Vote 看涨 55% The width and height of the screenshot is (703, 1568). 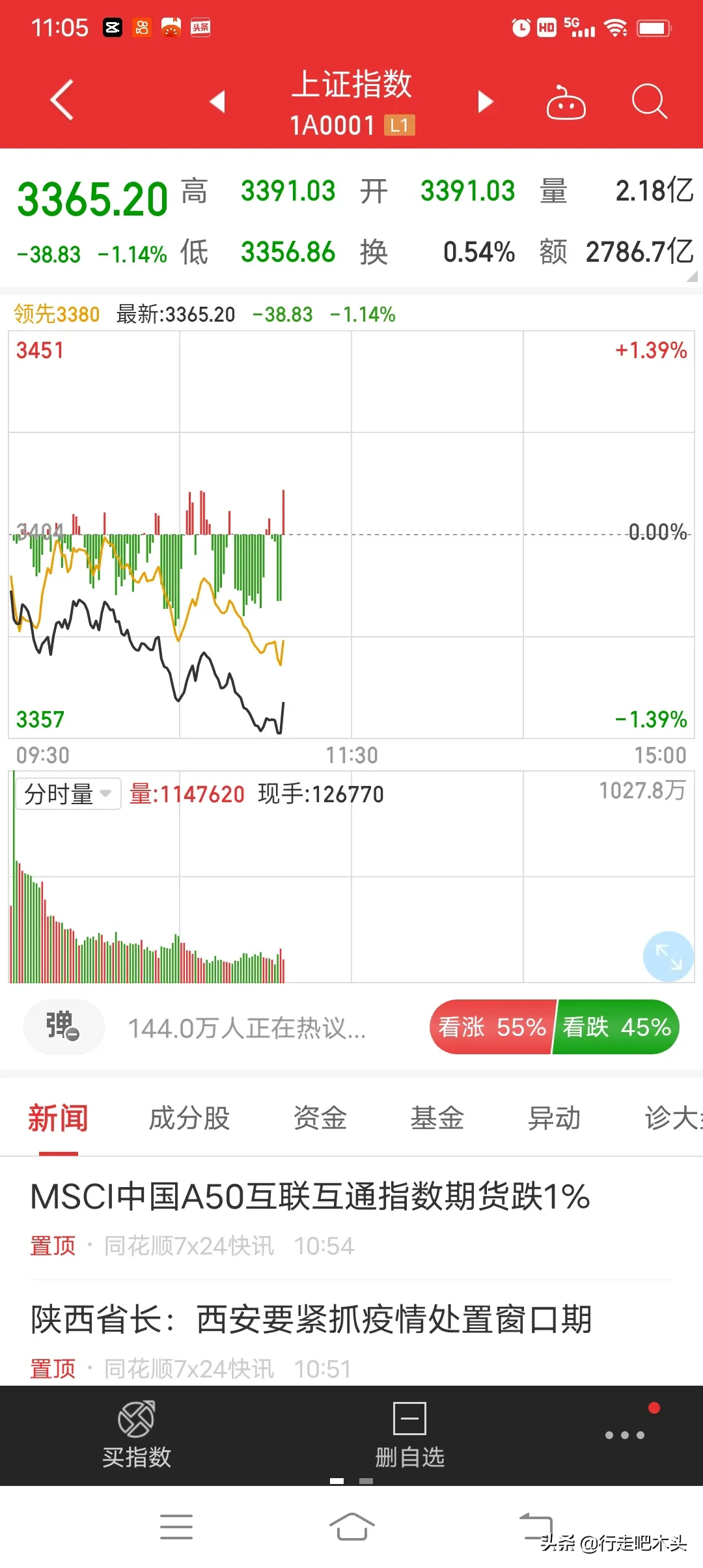pos(492,1027)
